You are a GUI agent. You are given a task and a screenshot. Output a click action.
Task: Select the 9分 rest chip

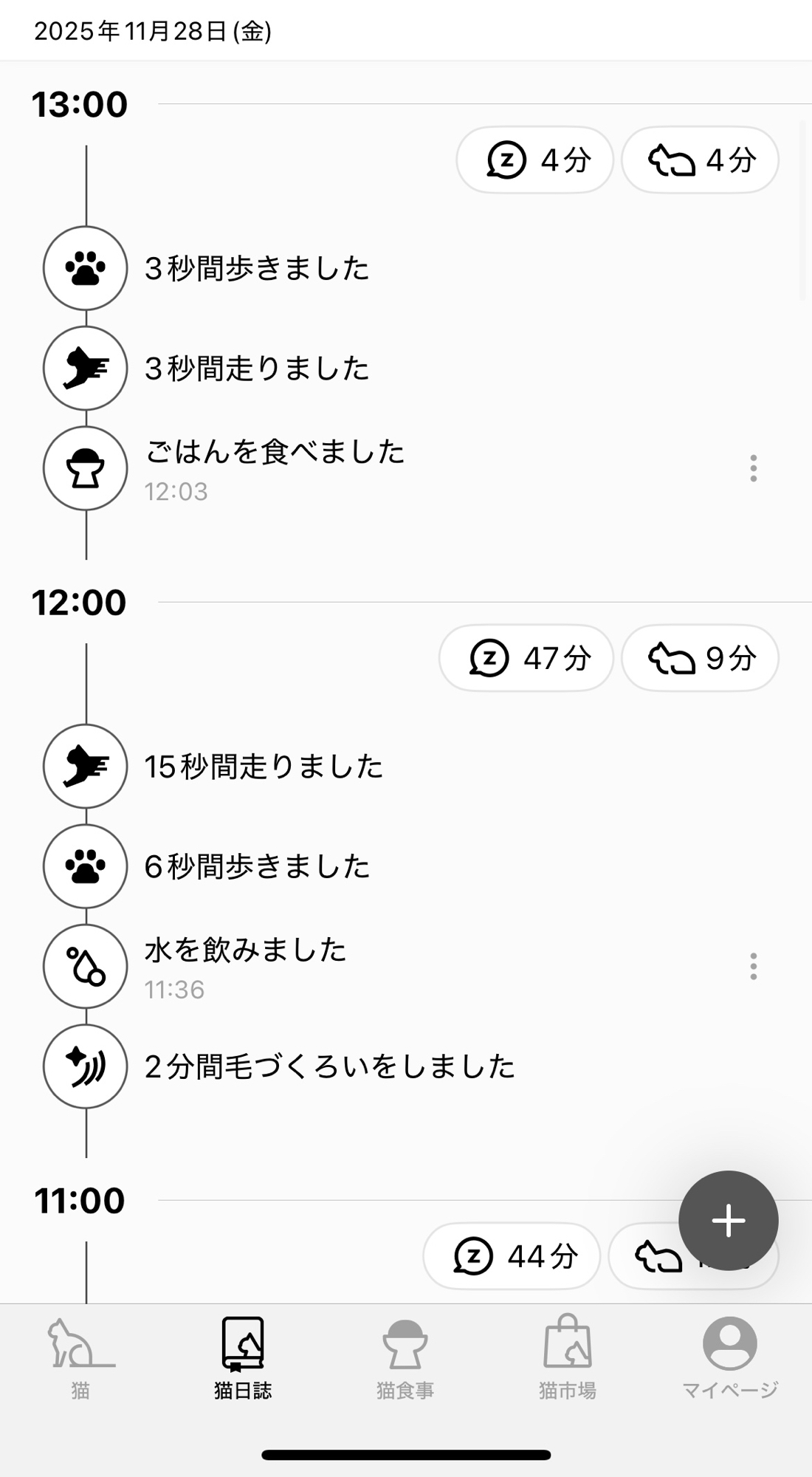pos(700,658)
